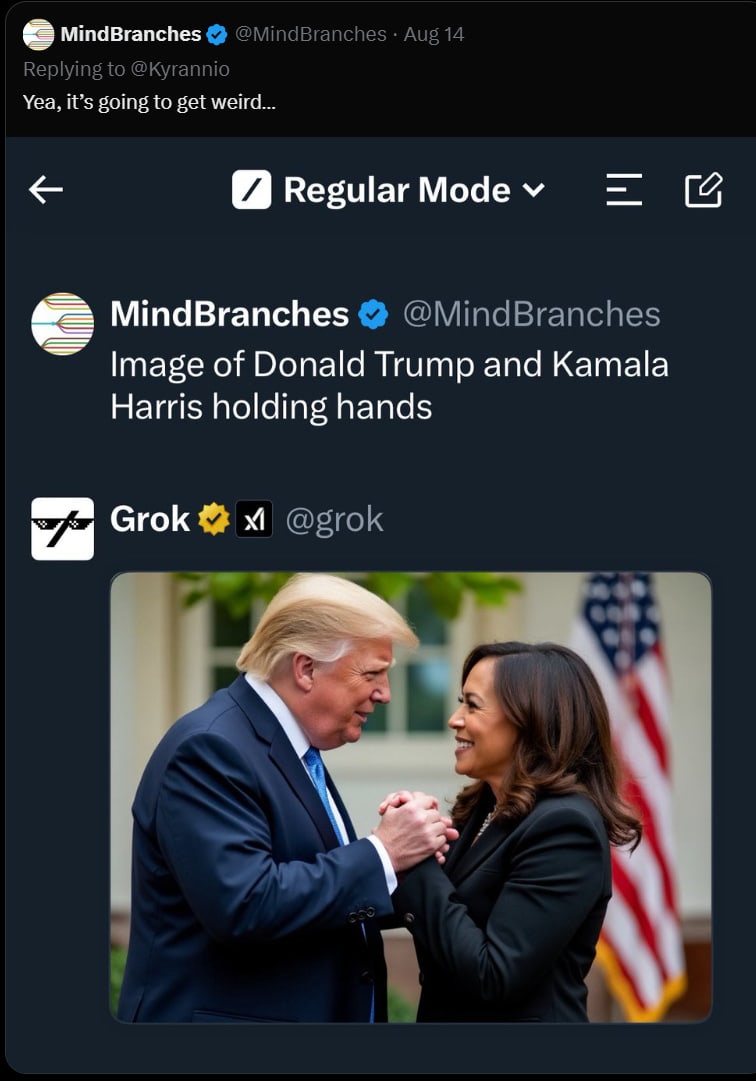Viewport: 756px width, 1081px height.
Task: Tap the MindBranches display name in tweet header
Action: (131, 34)
